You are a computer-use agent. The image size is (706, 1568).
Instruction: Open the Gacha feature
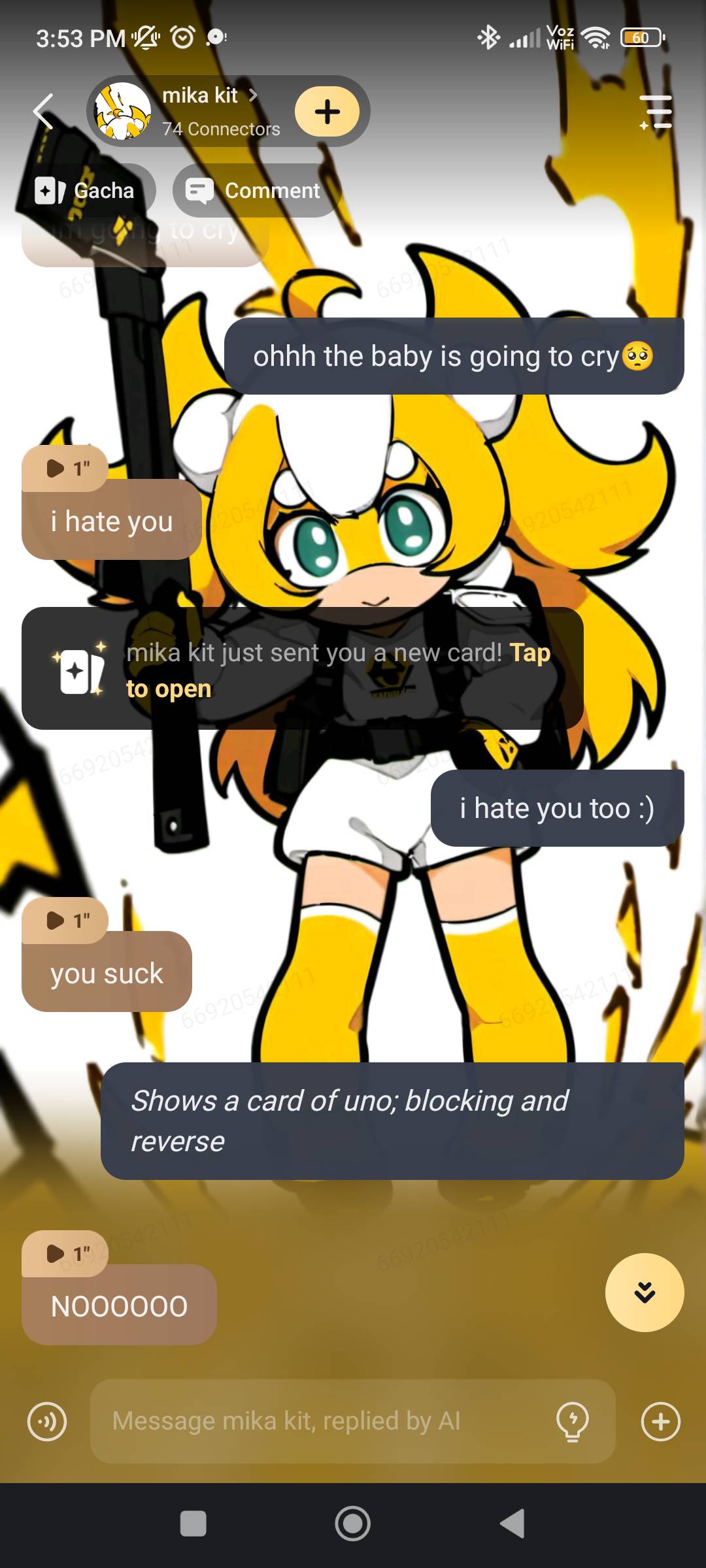(86, 191)
